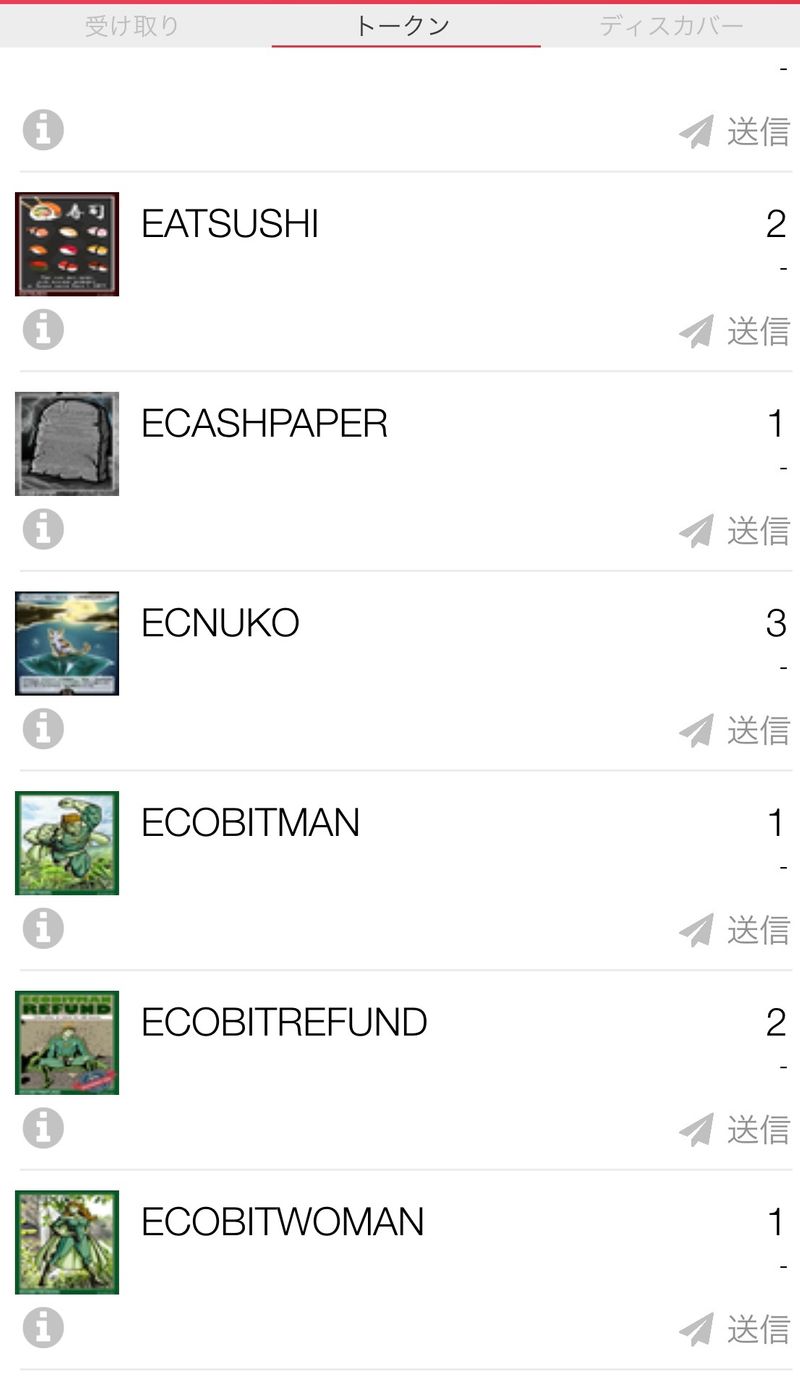The height and width of the screenshot is (1397, 800).
Task: Show info for ECOBITMAN token
Action: pyautogui.click(x=43, y=929)
